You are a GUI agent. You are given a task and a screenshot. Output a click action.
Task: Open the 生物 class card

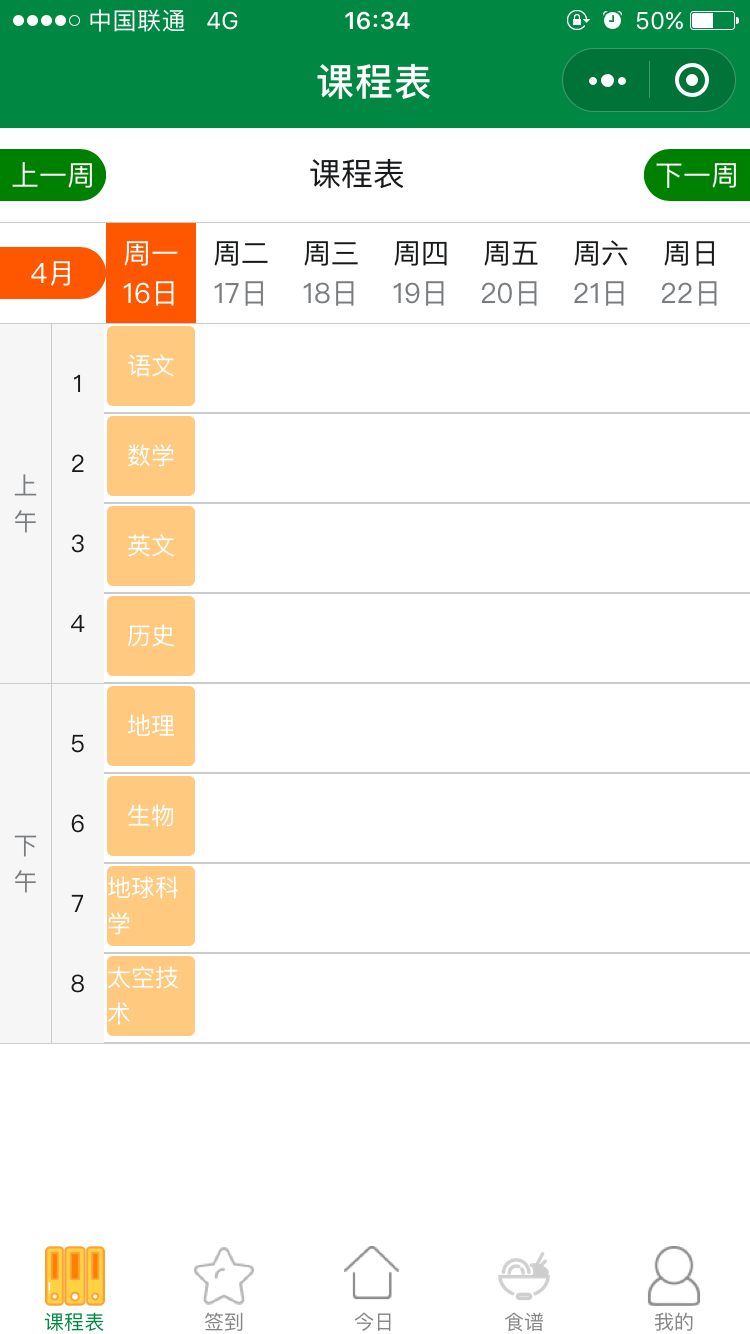(151, 816)
